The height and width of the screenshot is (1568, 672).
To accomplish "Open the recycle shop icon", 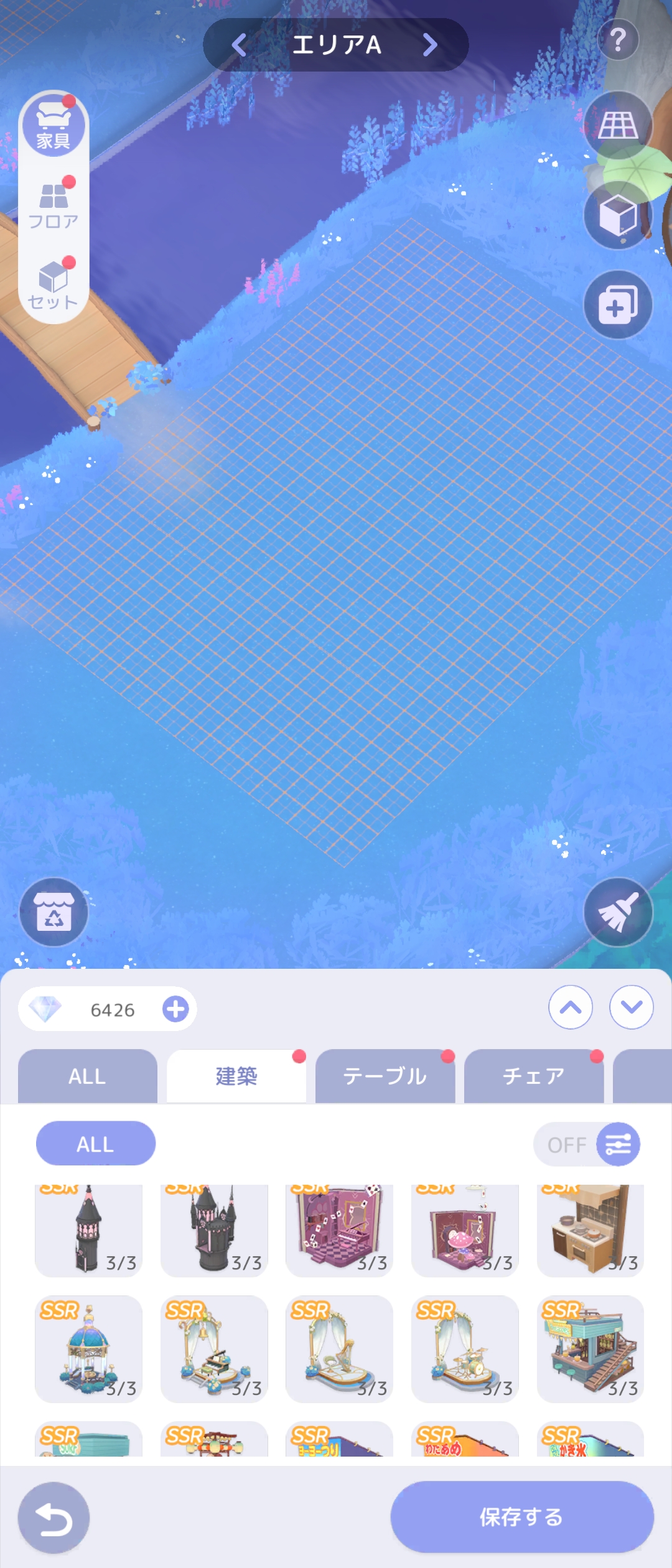I will (x=54, y=912).
